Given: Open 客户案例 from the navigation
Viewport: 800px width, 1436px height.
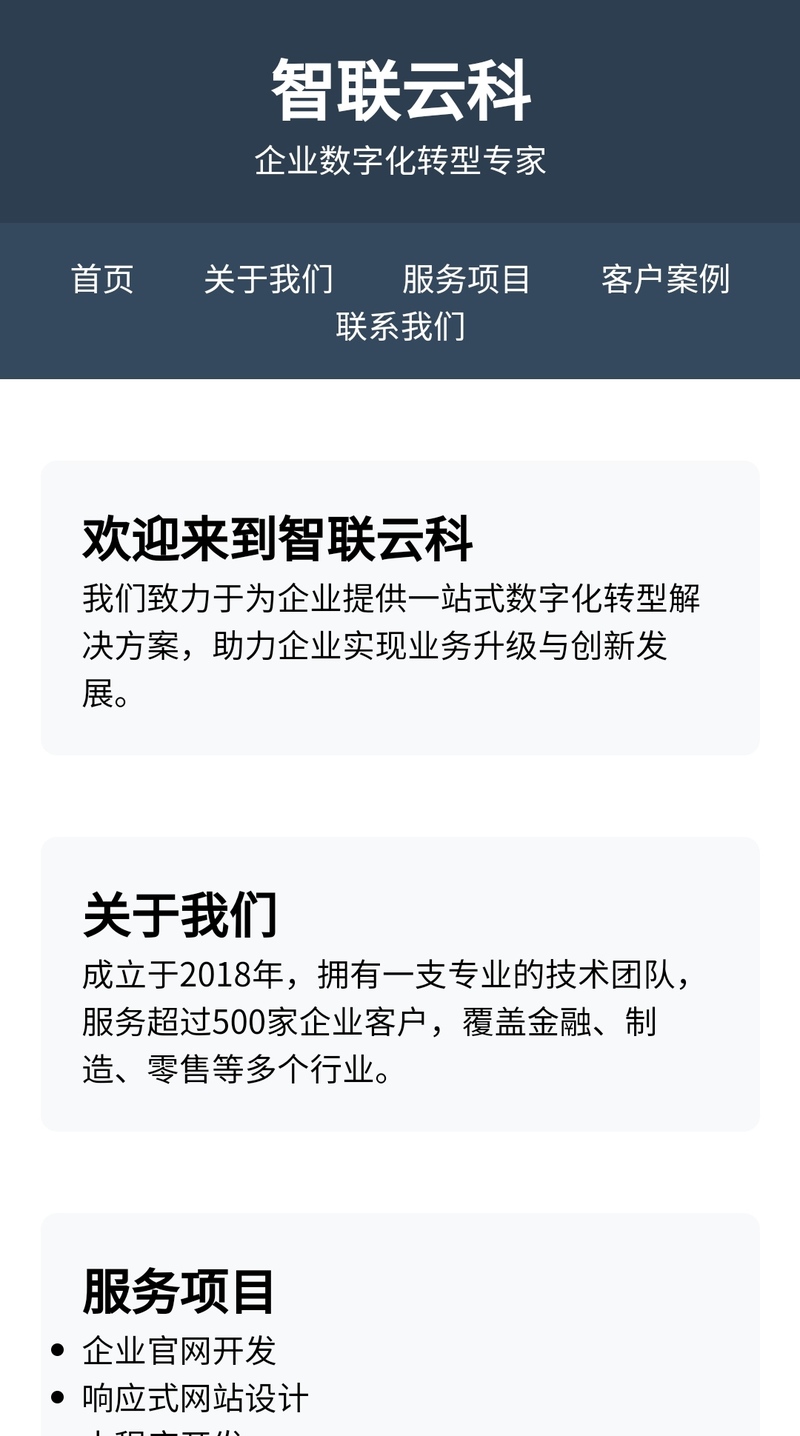Looking at the screenshot, I should (665, 279).
